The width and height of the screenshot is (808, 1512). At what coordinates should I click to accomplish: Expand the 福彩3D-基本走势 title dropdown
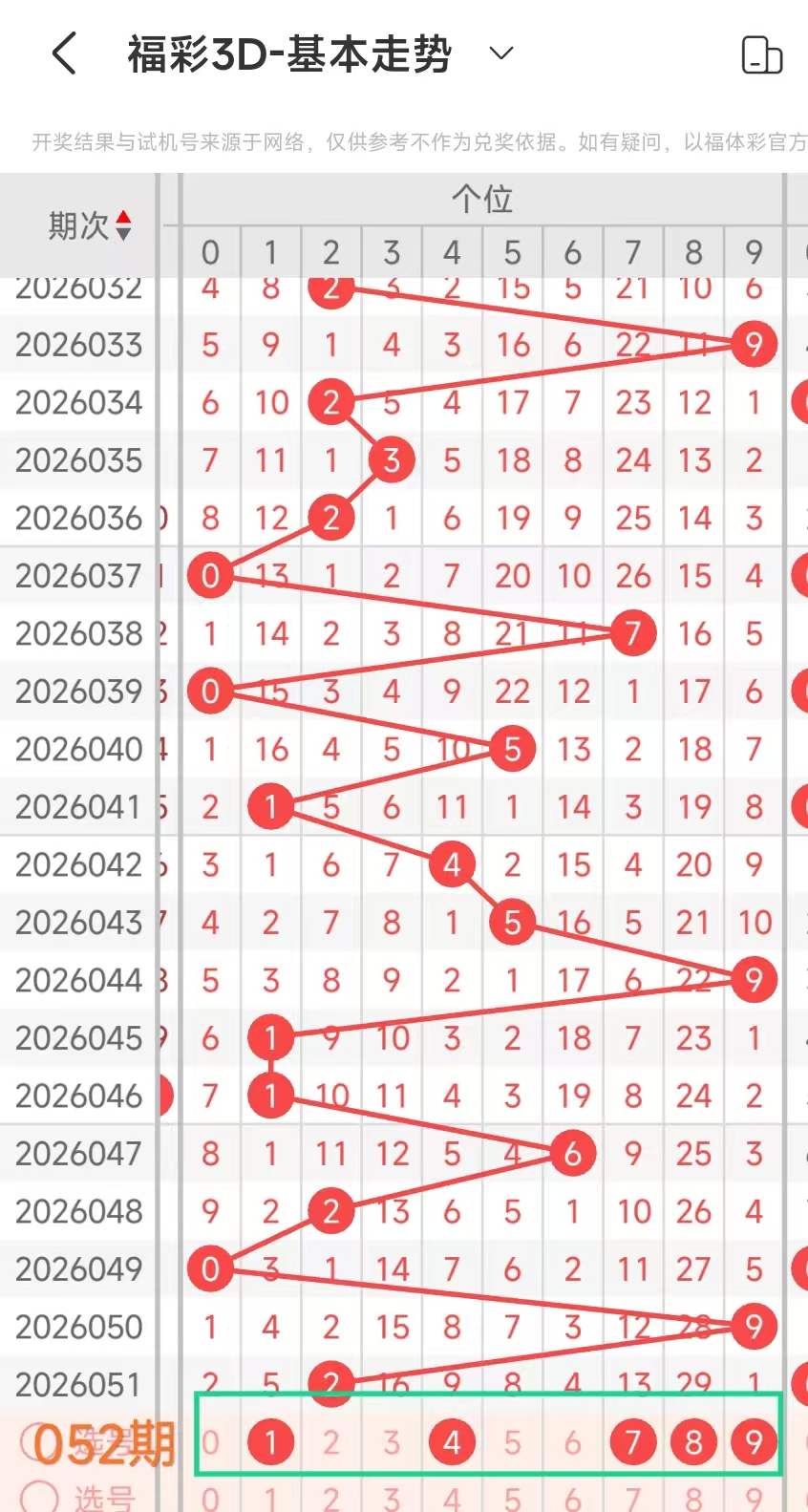(501, 53)
